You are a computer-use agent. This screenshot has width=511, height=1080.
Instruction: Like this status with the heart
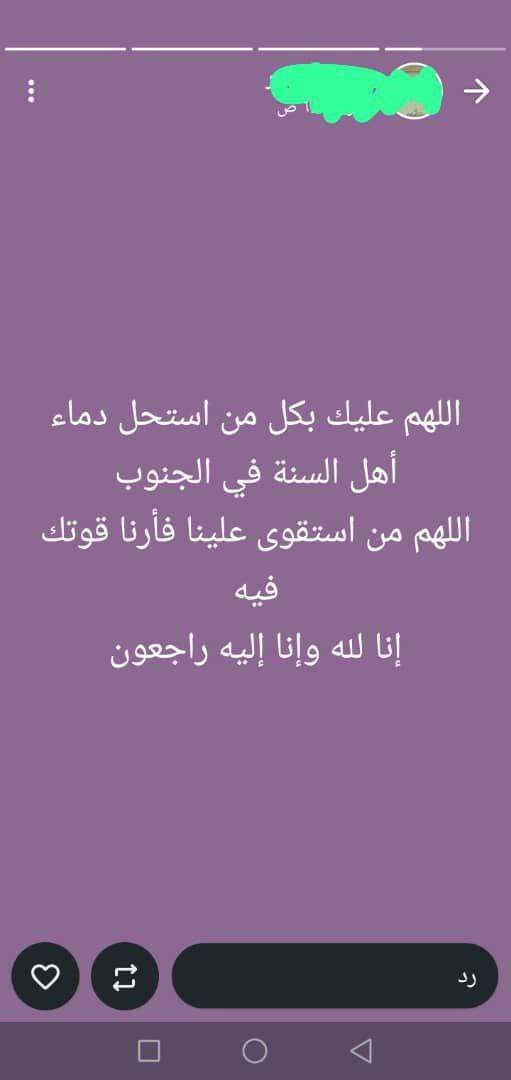(x=45, y=976)
